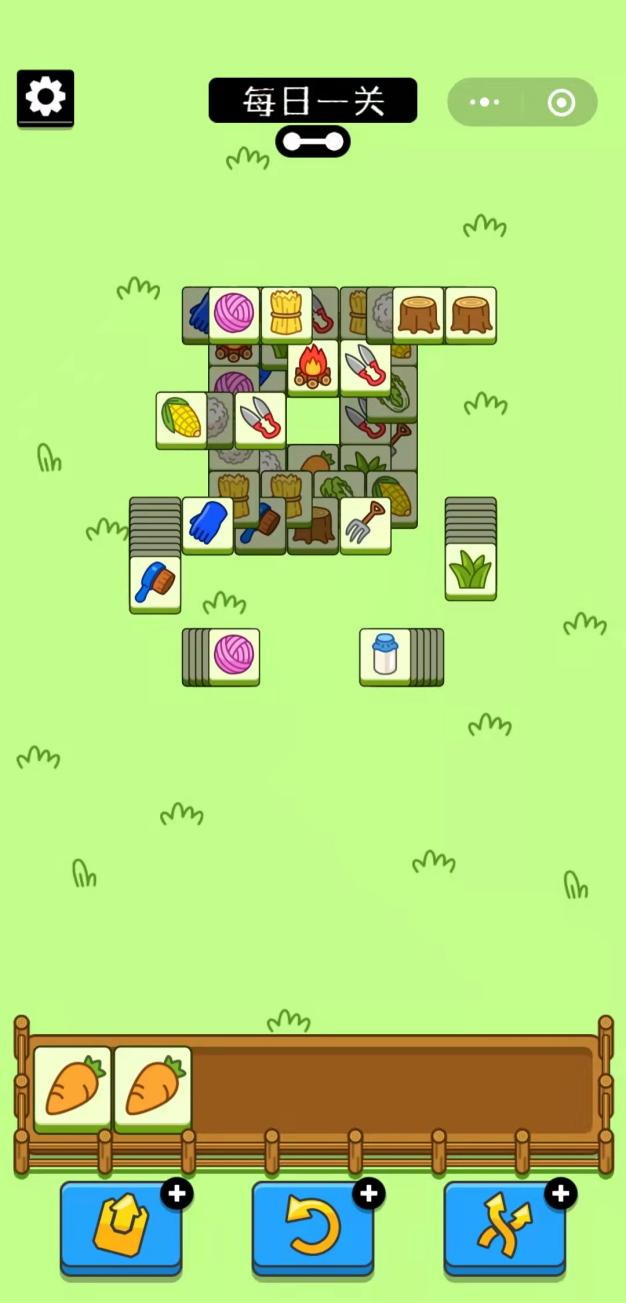Pick the garden fork tile
The height and width of the screenshot is (1303, 626).
365,524
